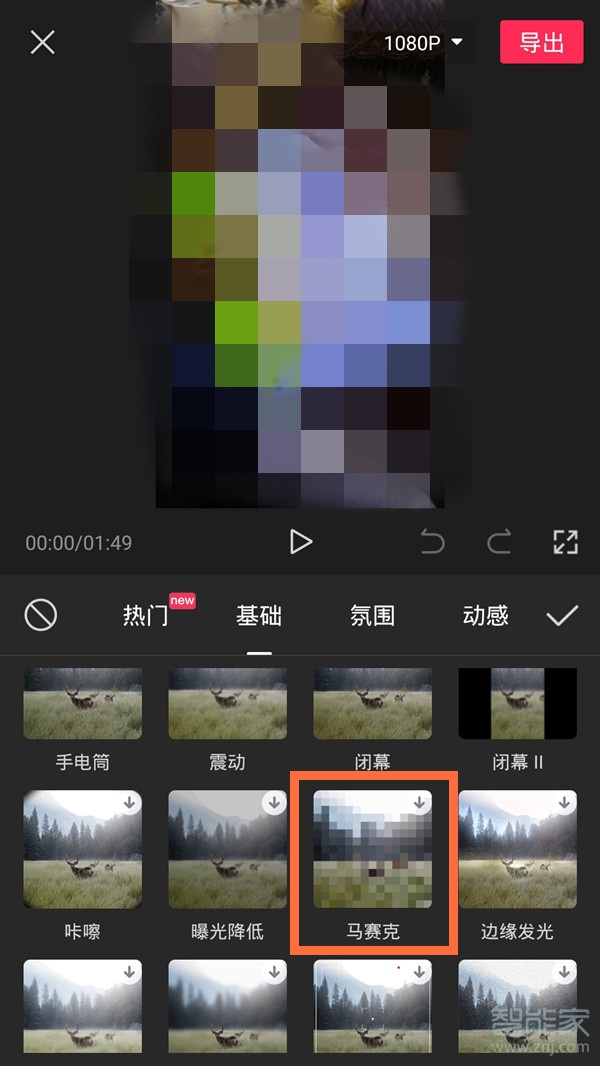Redo the last undone edit
Viewport: 600px width, 1066px height.
pos(498,542)
